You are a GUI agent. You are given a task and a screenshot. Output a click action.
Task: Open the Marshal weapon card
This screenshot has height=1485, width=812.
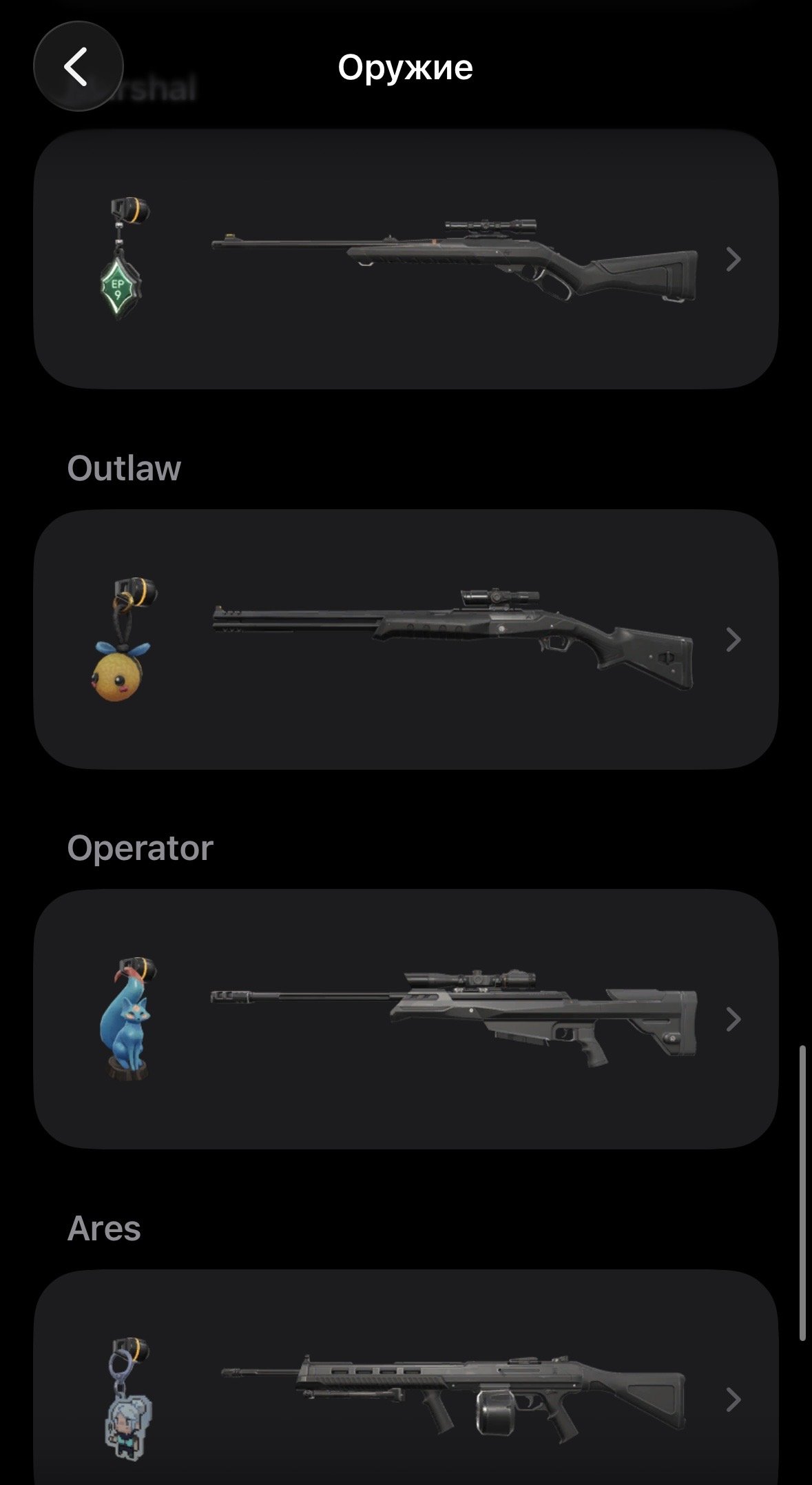click(x=406, y=259)
